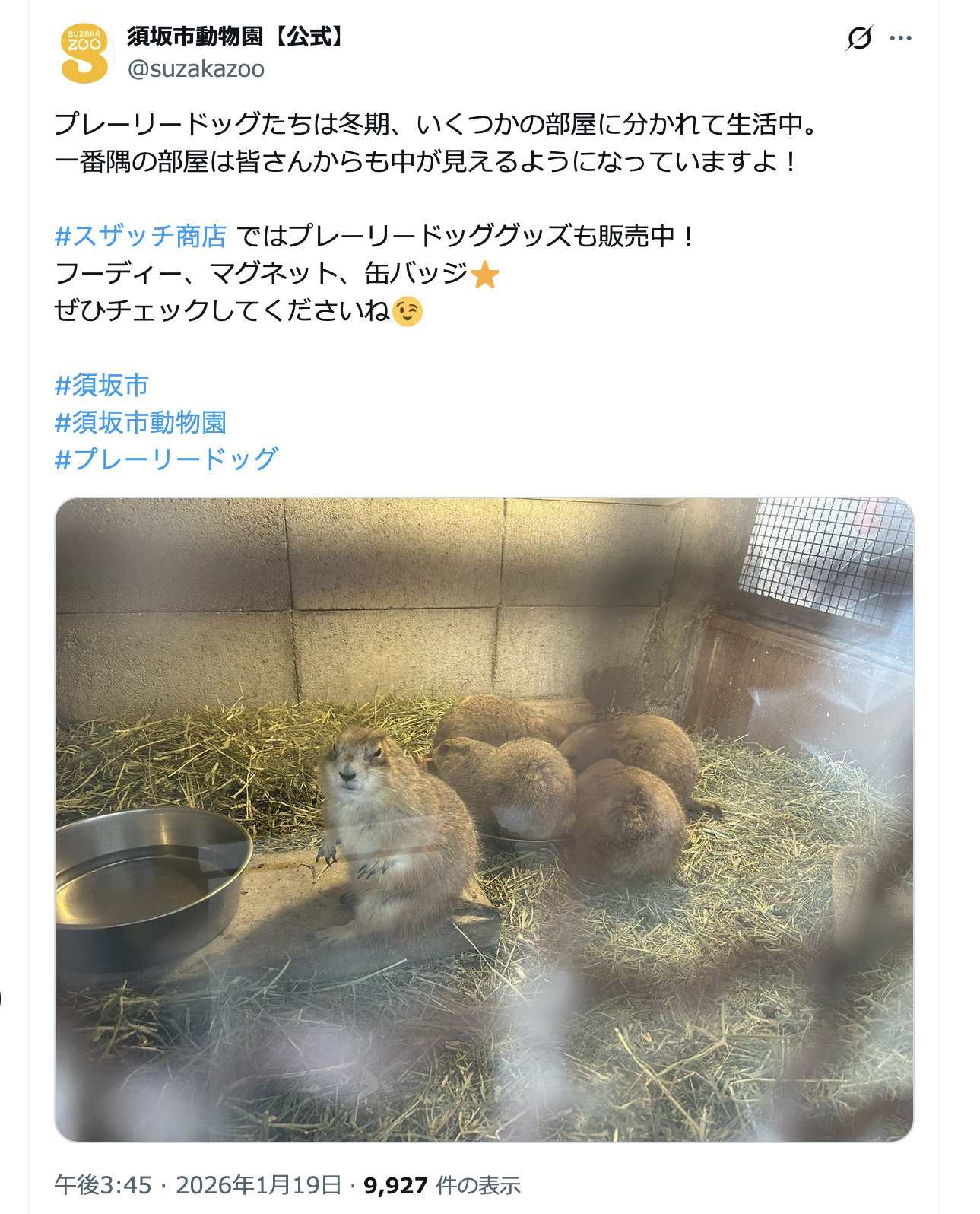Open the post's three-dot overflow menu
Screen dimensions: 980x1214
[x=900, y=38]
